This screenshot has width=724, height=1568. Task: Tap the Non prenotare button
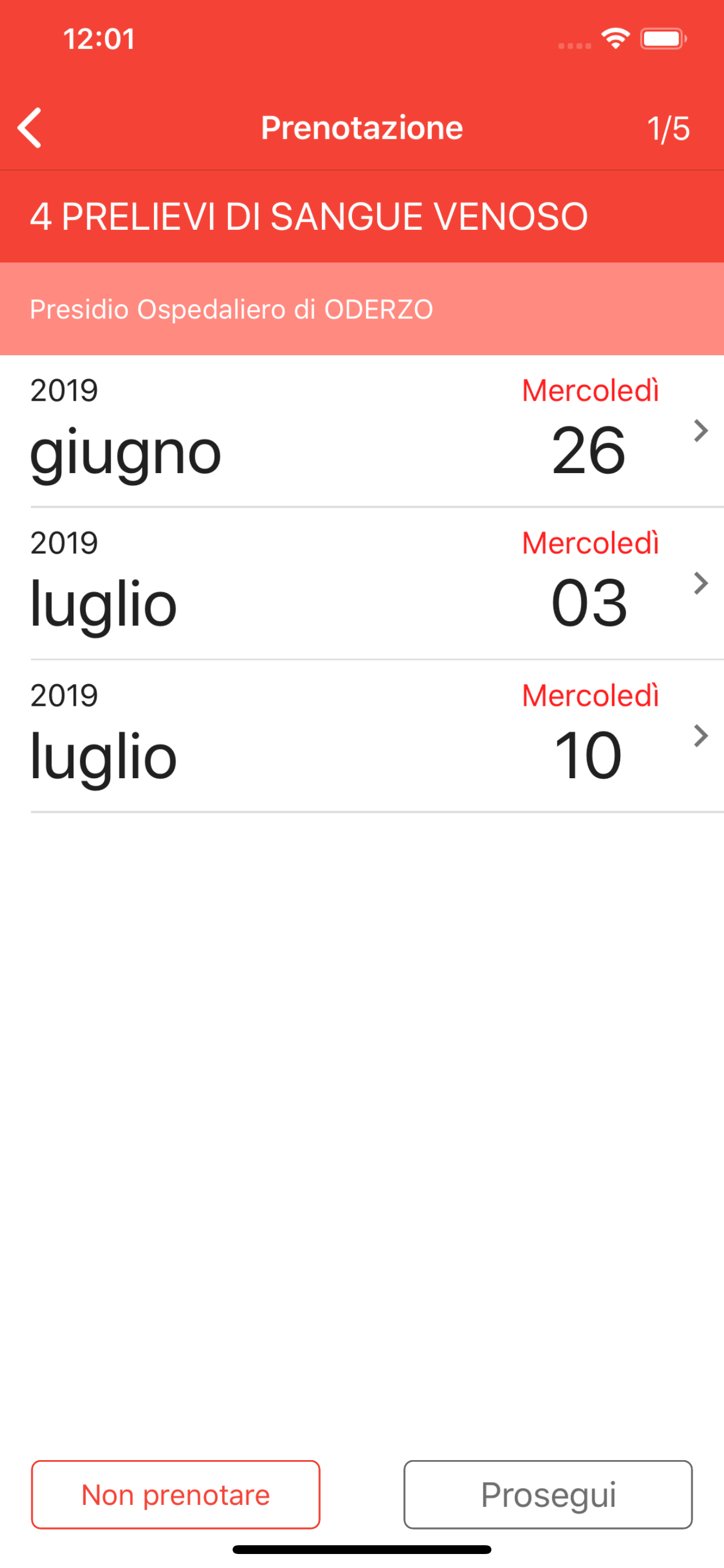[x=176, y=1494]
